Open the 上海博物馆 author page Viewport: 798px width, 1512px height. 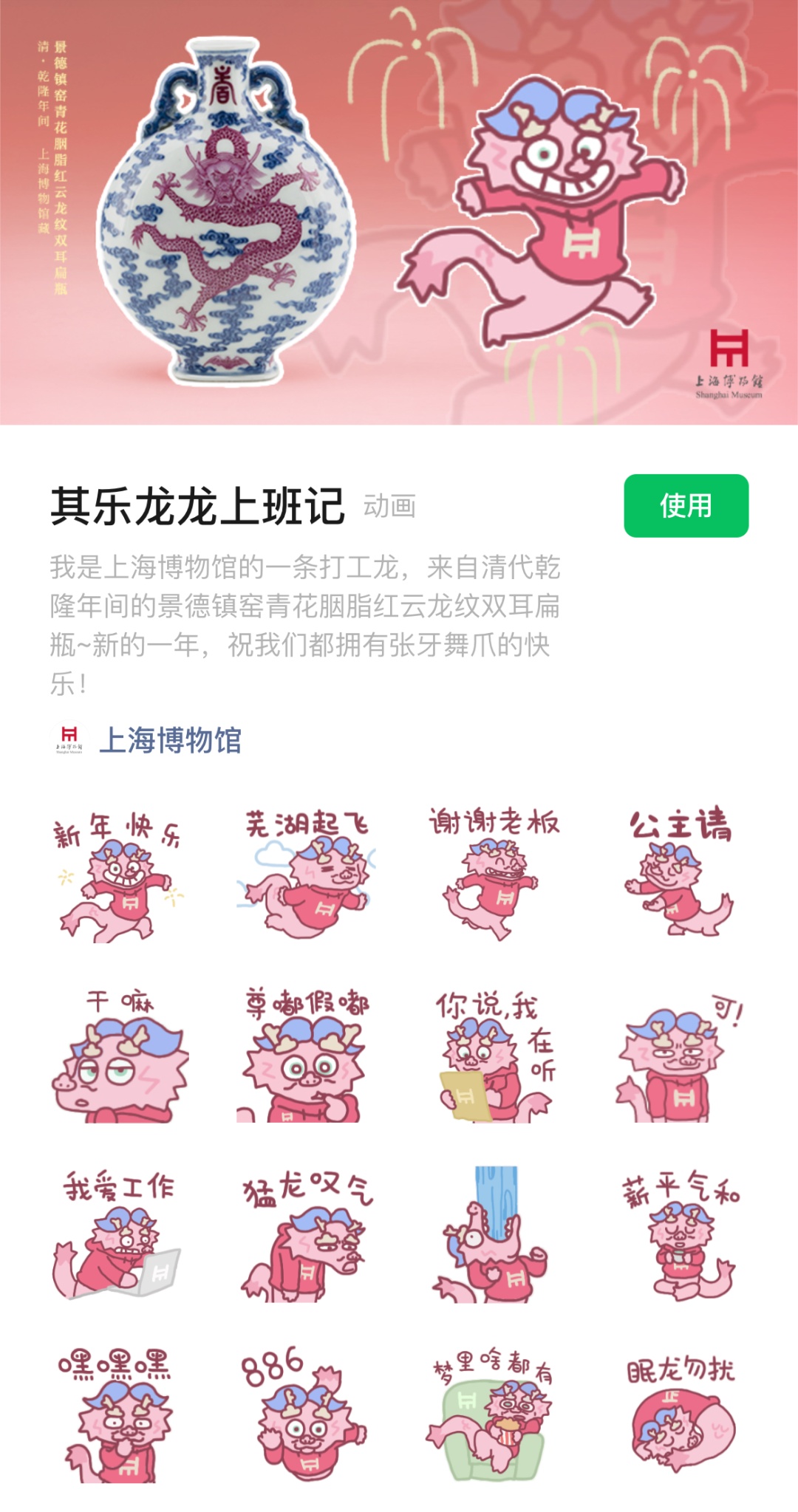pos(169,740)
